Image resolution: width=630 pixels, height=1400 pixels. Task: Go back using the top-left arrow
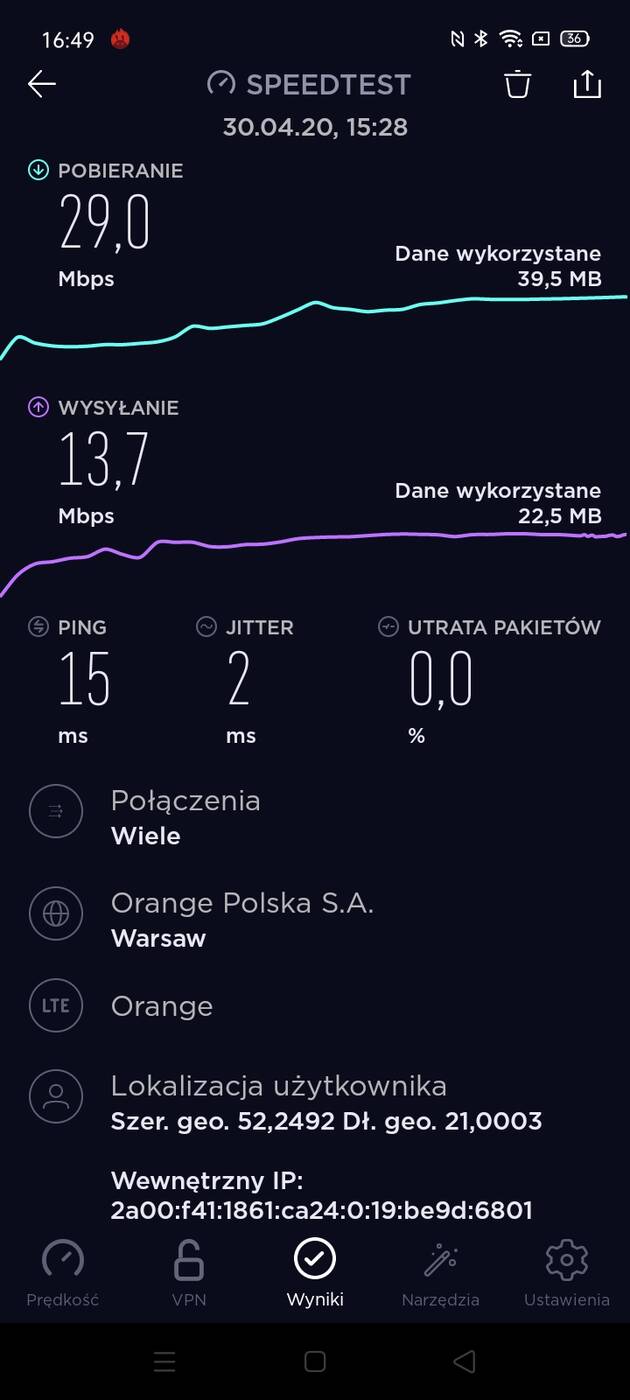coord(42,85)
